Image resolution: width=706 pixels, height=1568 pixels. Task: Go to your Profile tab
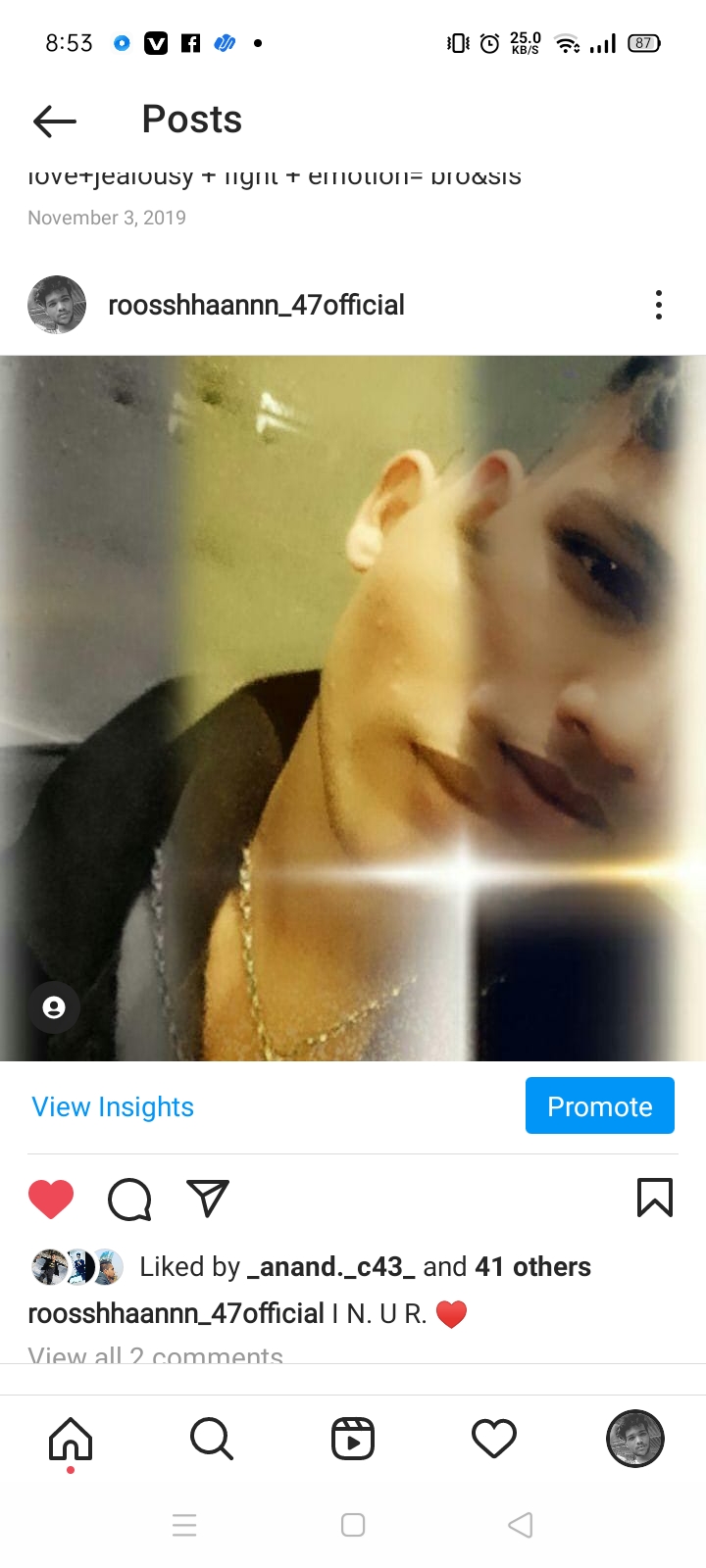tap(635, 1439)
